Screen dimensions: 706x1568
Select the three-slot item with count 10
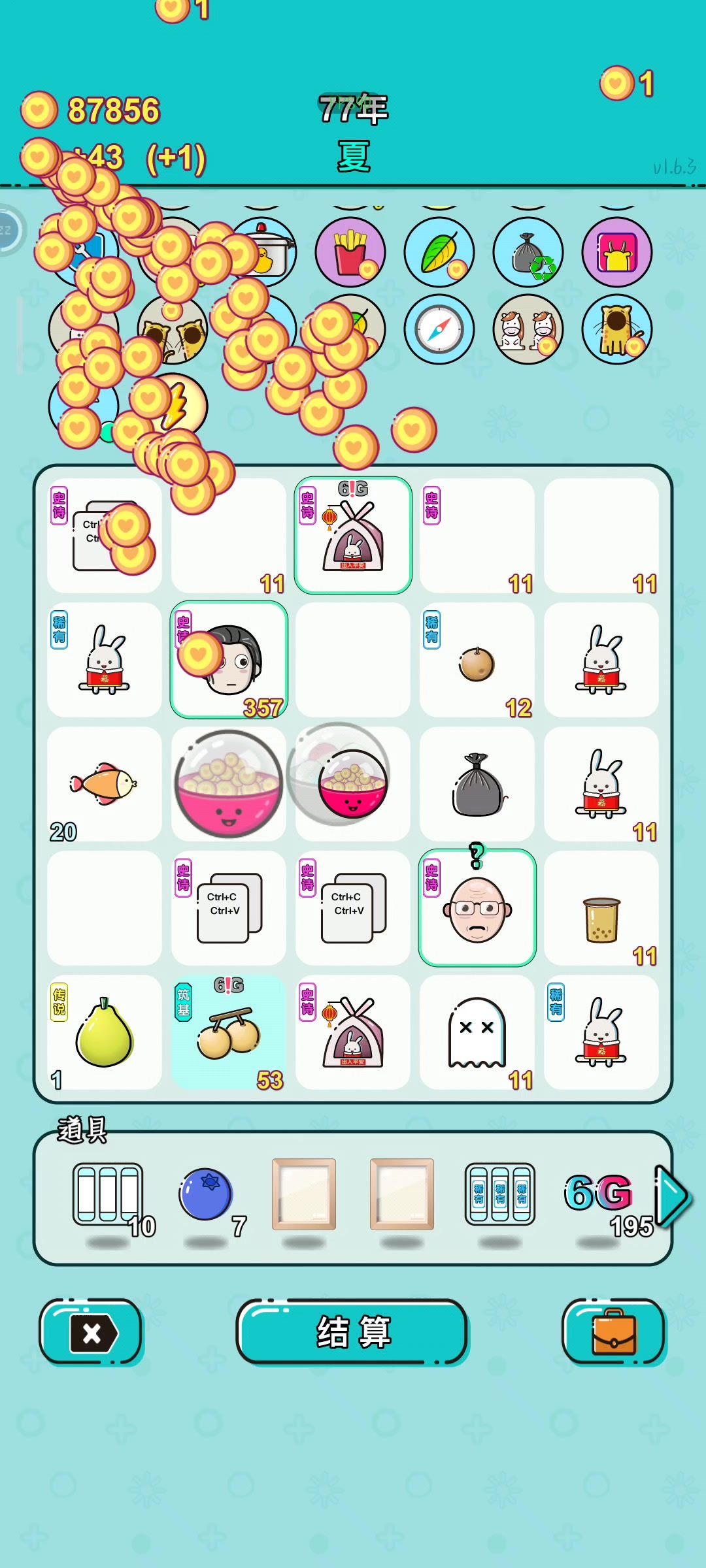coord(108,1194)
